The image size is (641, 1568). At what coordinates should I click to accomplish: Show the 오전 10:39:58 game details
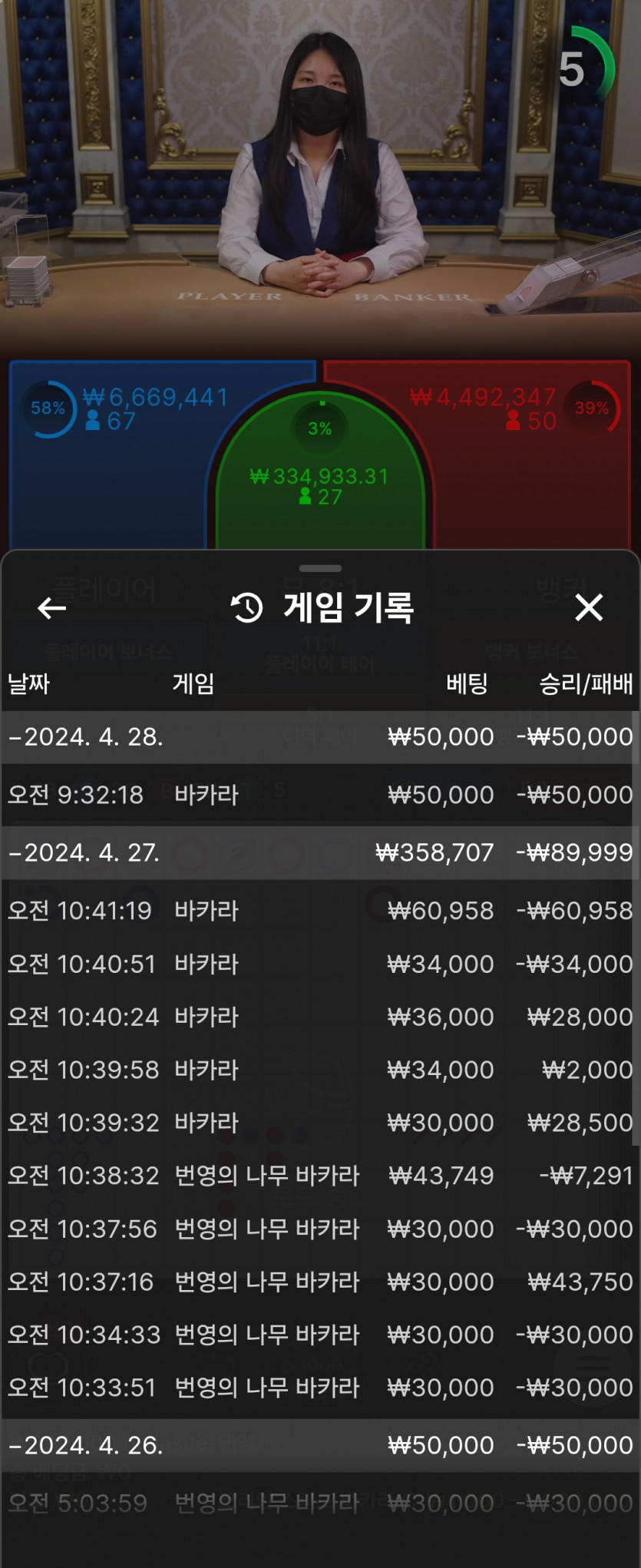[319, 1070]
